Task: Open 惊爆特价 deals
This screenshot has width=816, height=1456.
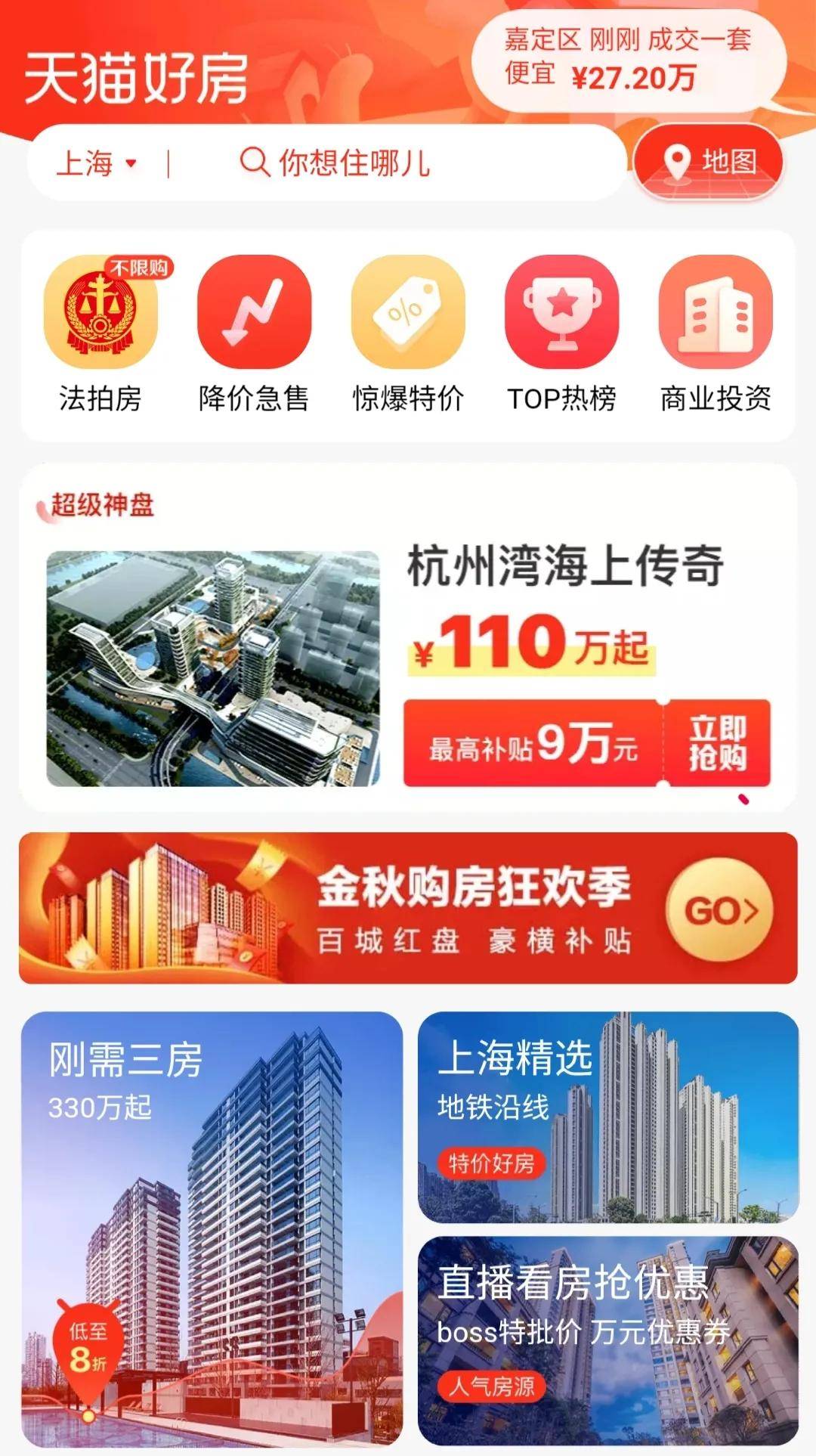Action: [x=408, y=311]
